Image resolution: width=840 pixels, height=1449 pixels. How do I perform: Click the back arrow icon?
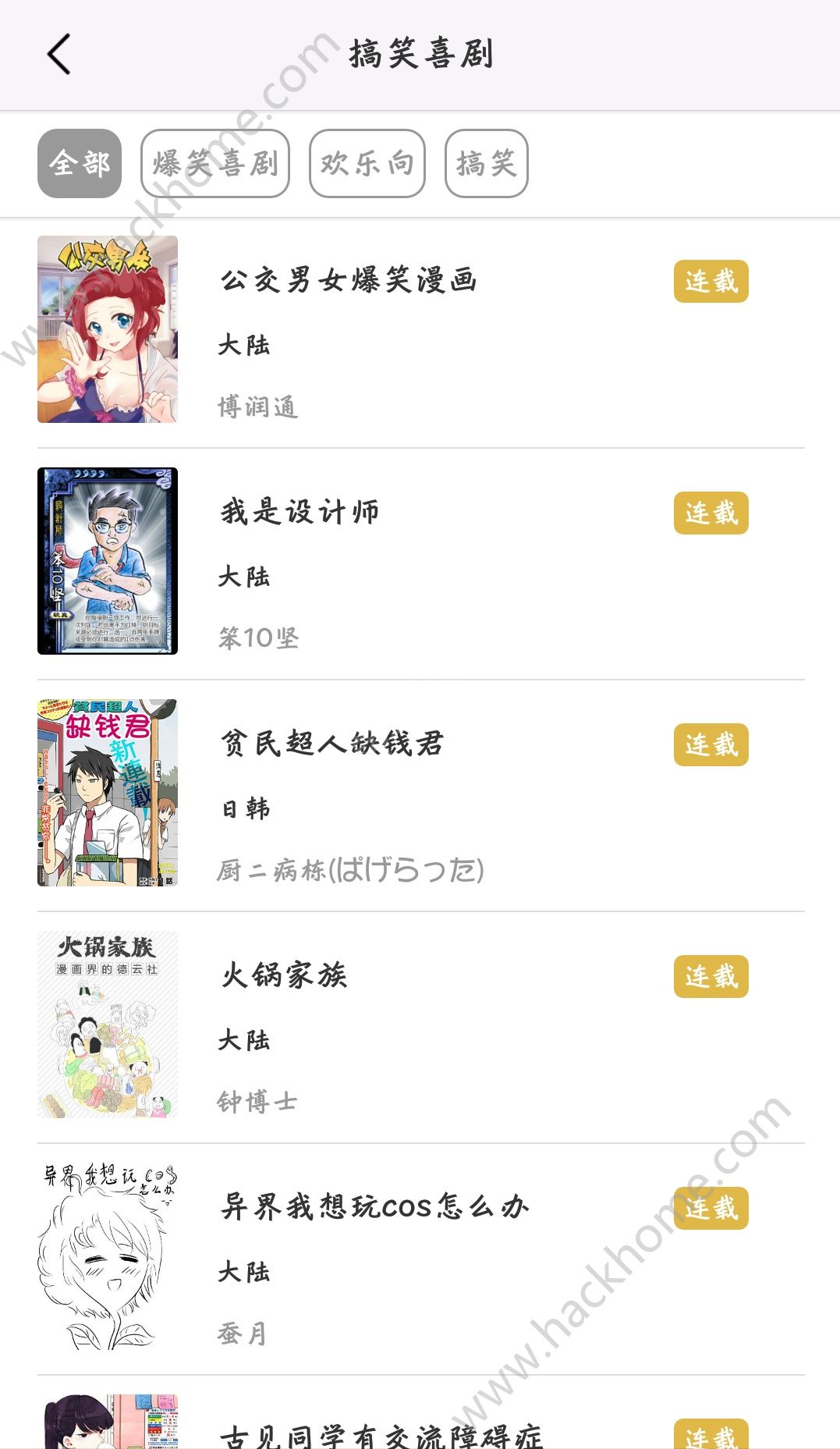(57, 55)
